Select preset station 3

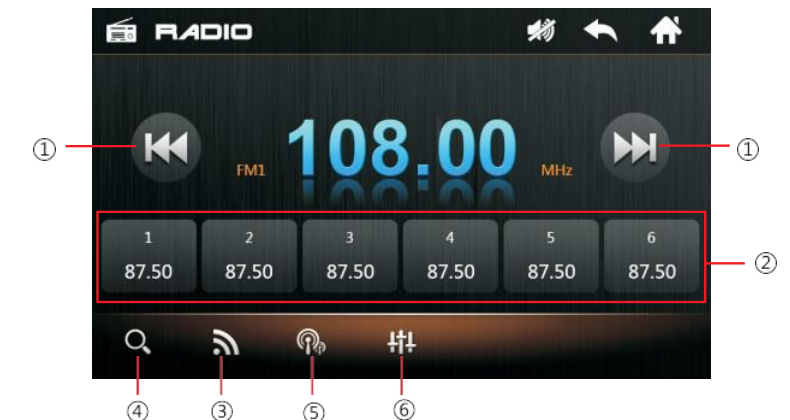[350, 256]
